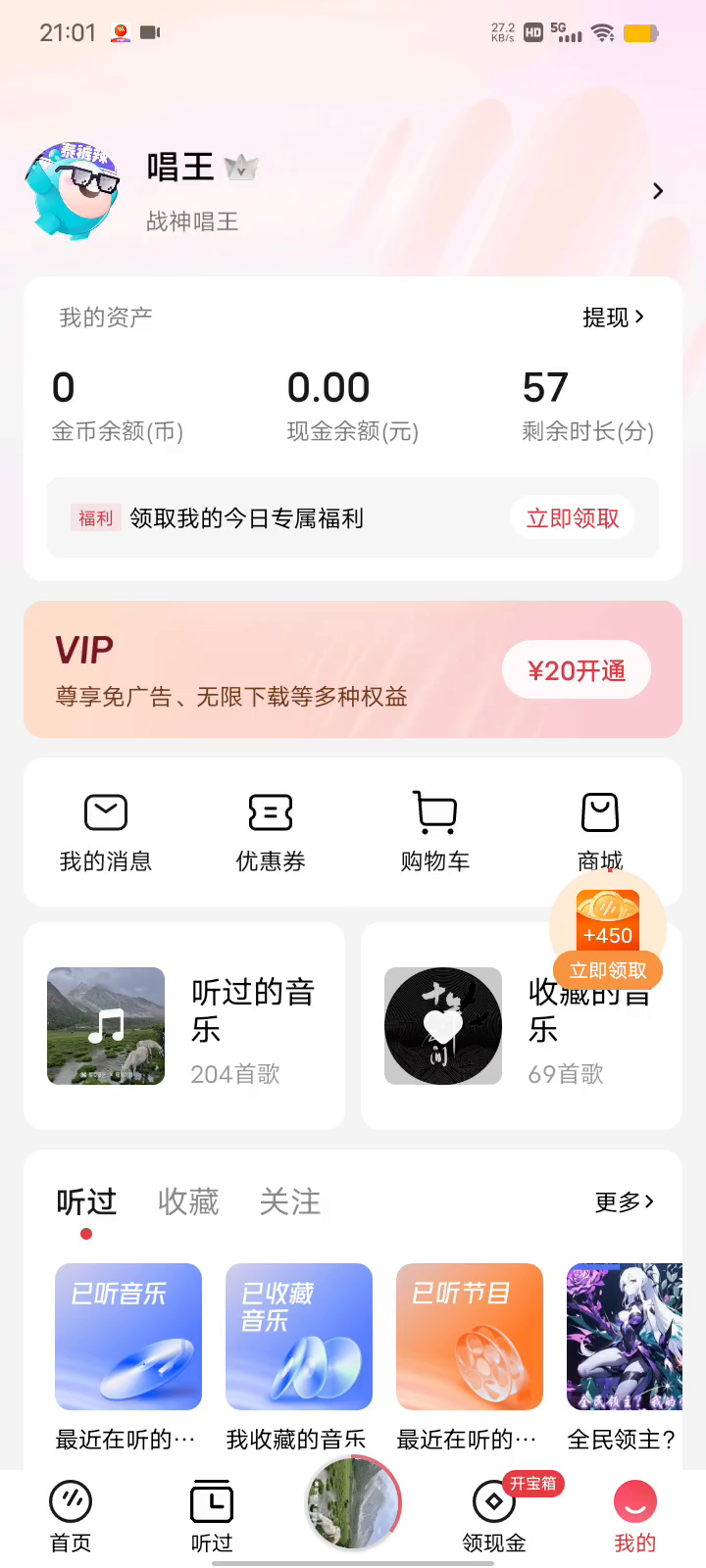
Task: Activate VIP with ¥20开通 button
Action: click(577, 670)
